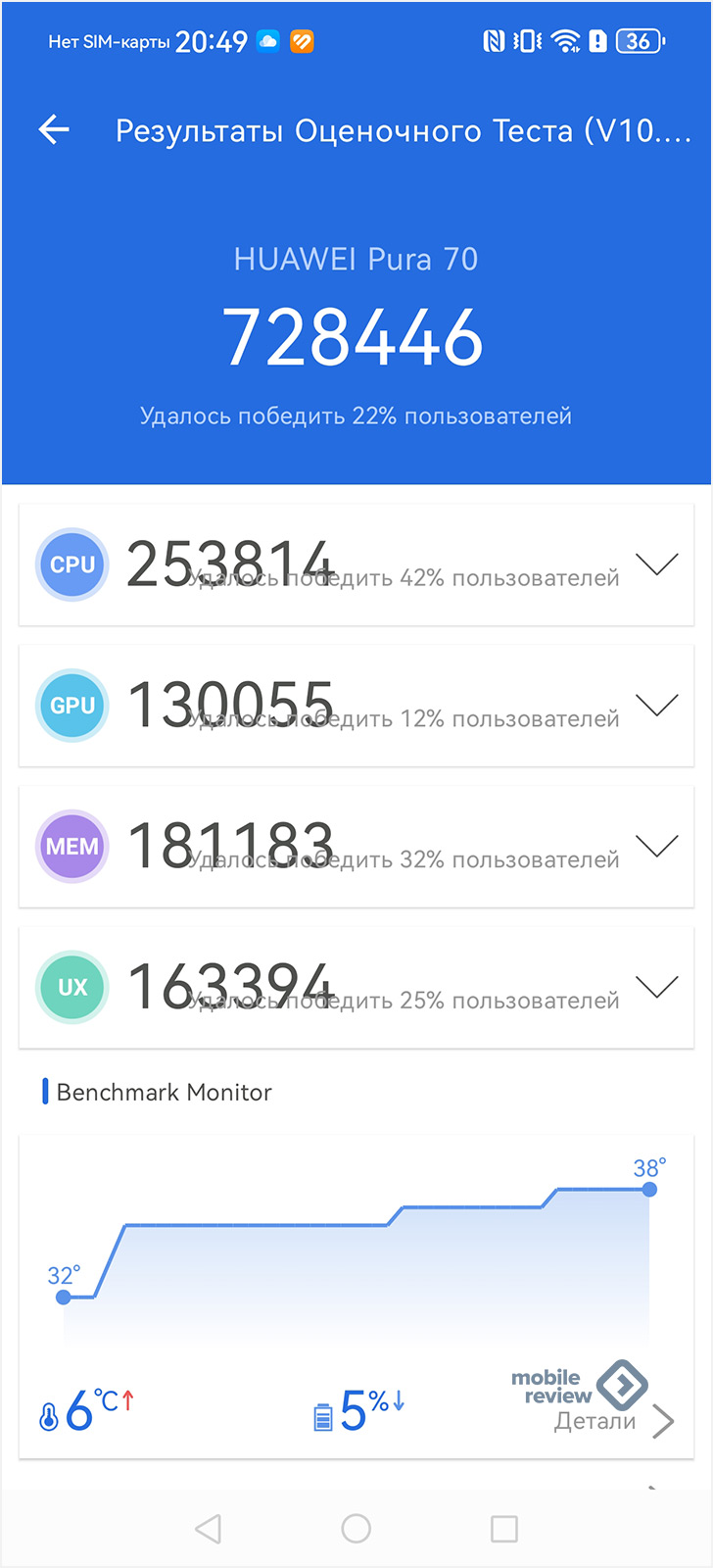
Task: Go to the home screen
Action: click(x=356, y=1529)
